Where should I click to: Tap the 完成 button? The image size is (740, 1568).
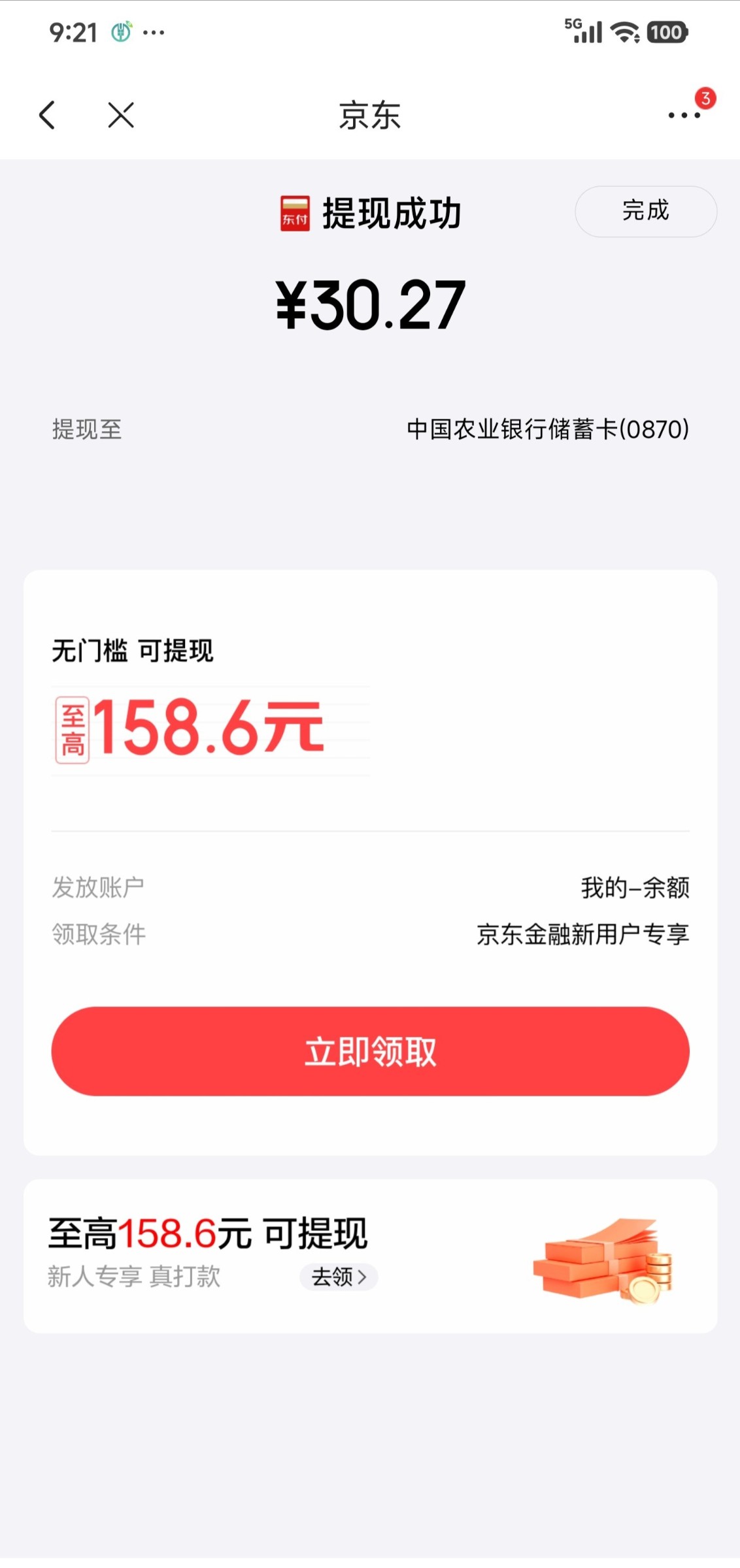coord(645,211)
